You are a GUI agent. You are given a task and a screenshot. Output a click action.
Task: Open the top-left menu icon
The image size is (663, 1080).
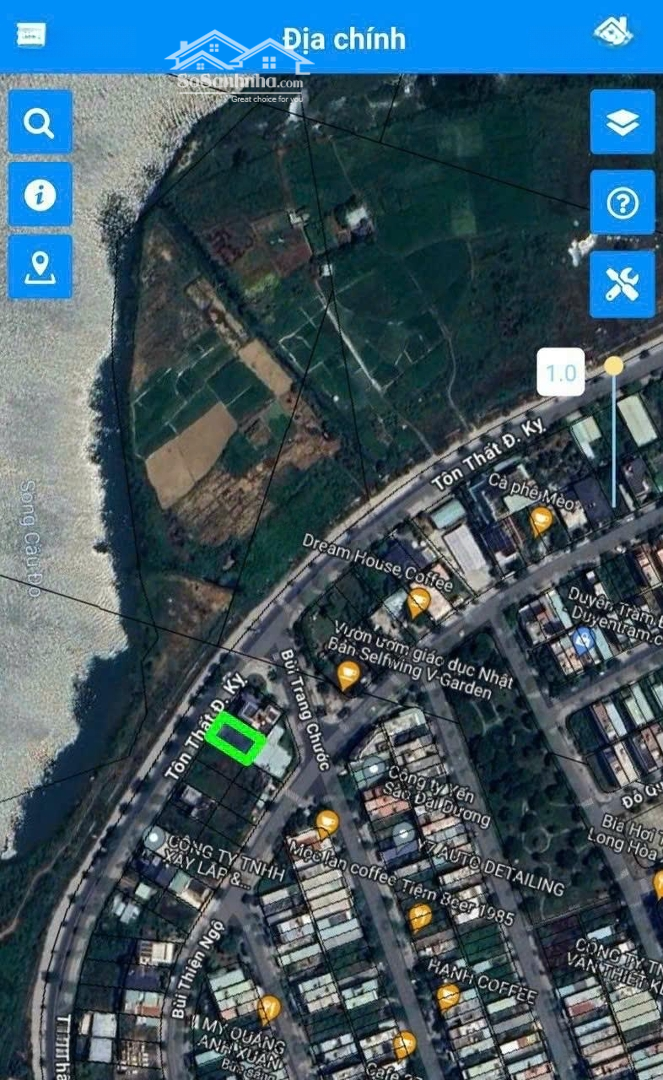click(30, 35)
